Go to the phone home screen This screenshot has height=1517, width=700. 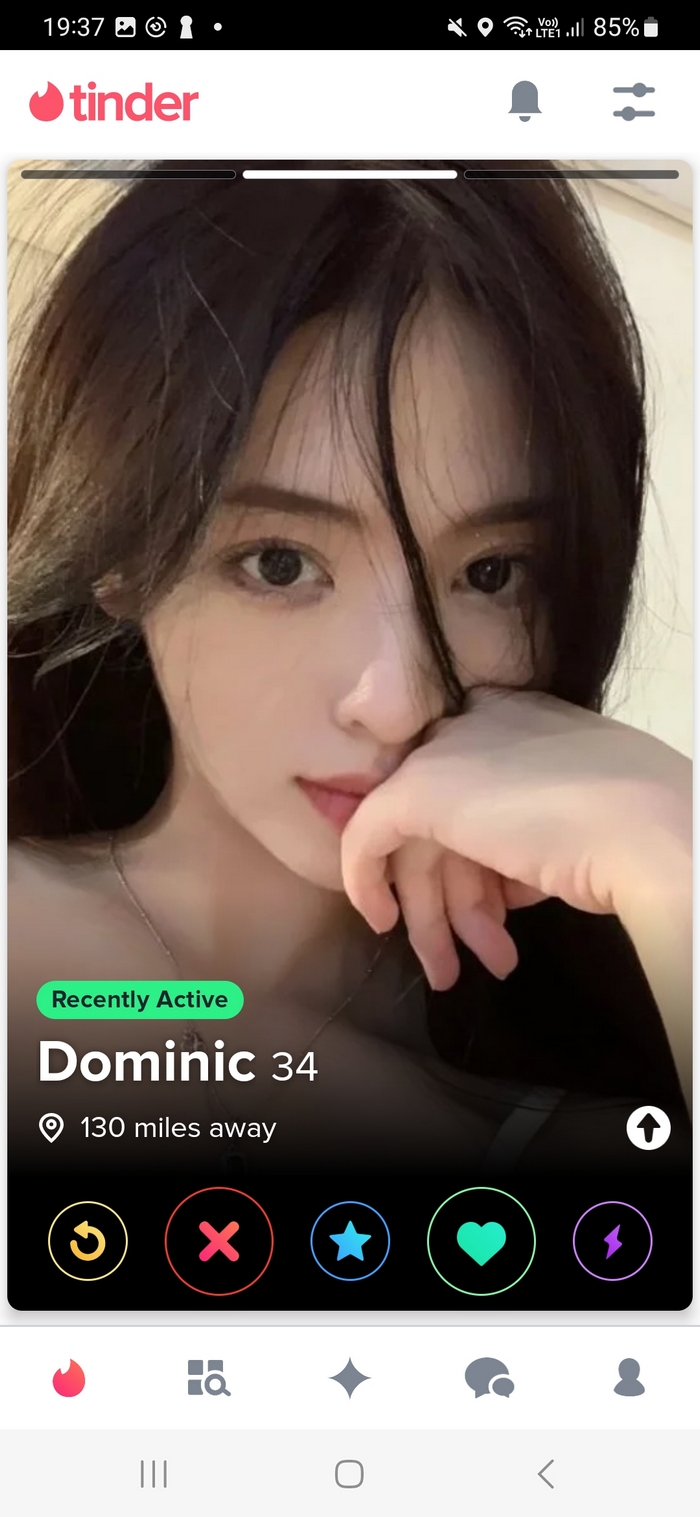349,1473
